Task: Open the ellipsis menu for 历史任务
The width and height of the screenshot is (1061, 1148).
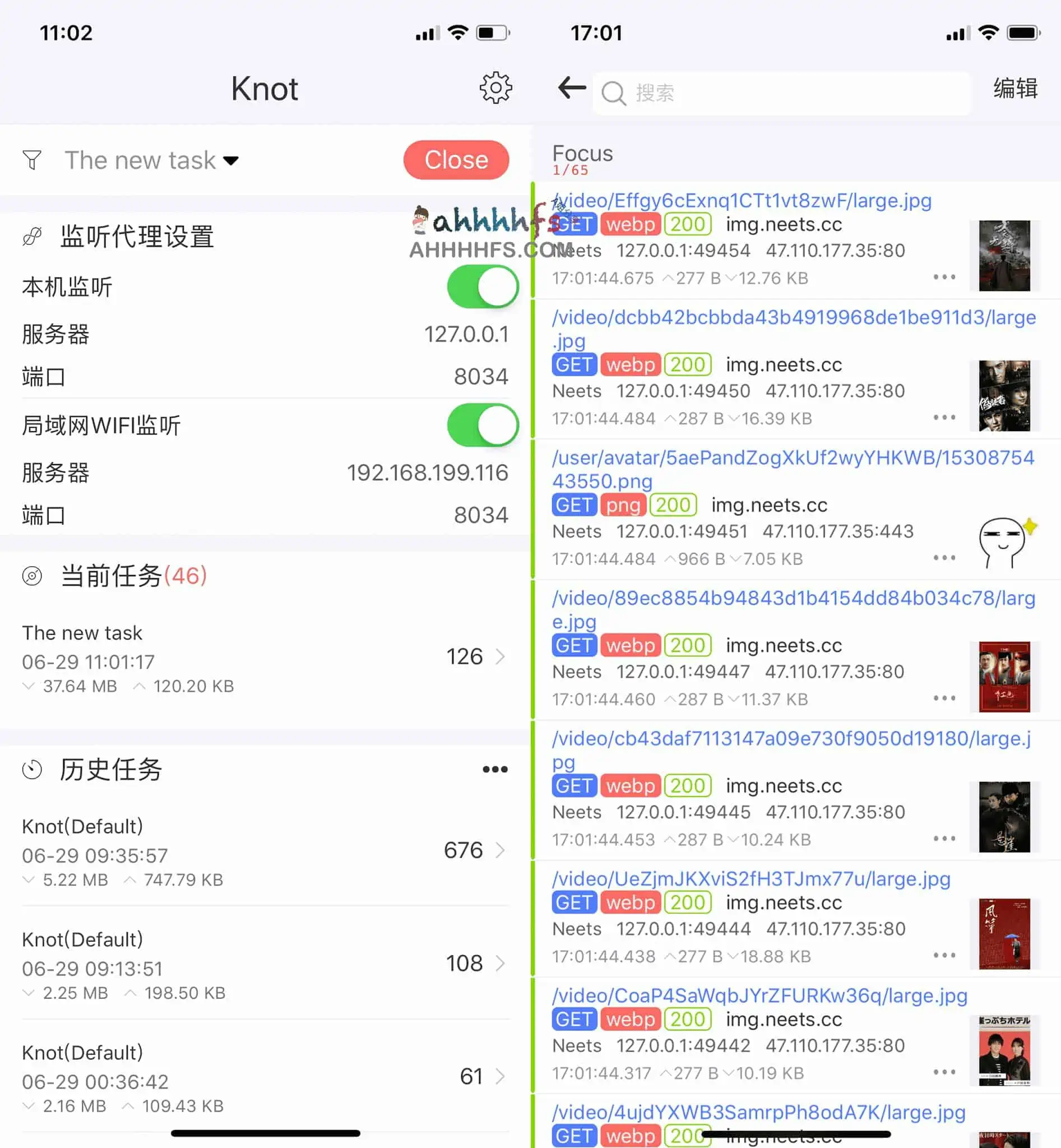Action: (494, 769)
